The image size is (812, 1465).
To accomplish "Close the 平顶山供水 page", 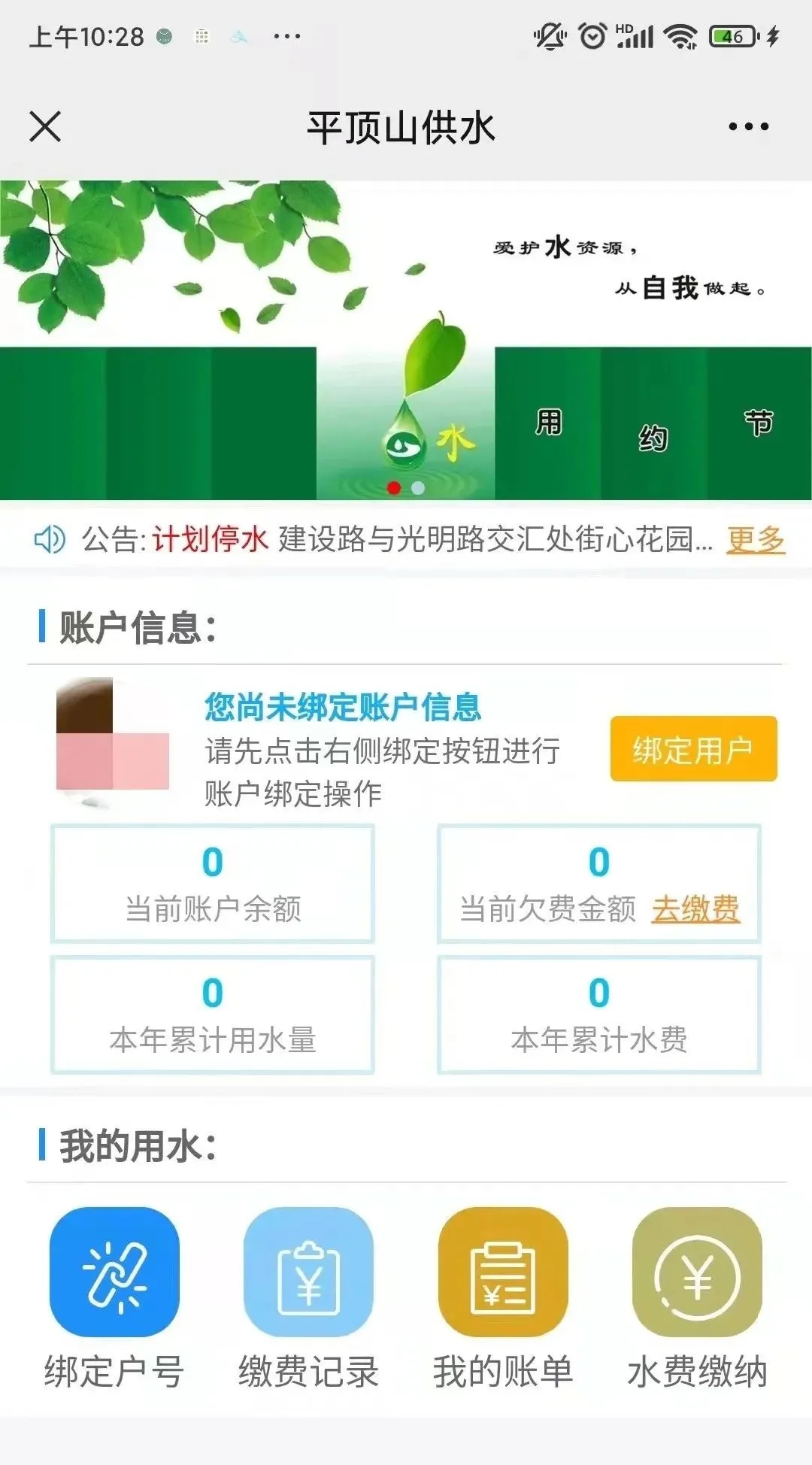I will tap(45, 126).
